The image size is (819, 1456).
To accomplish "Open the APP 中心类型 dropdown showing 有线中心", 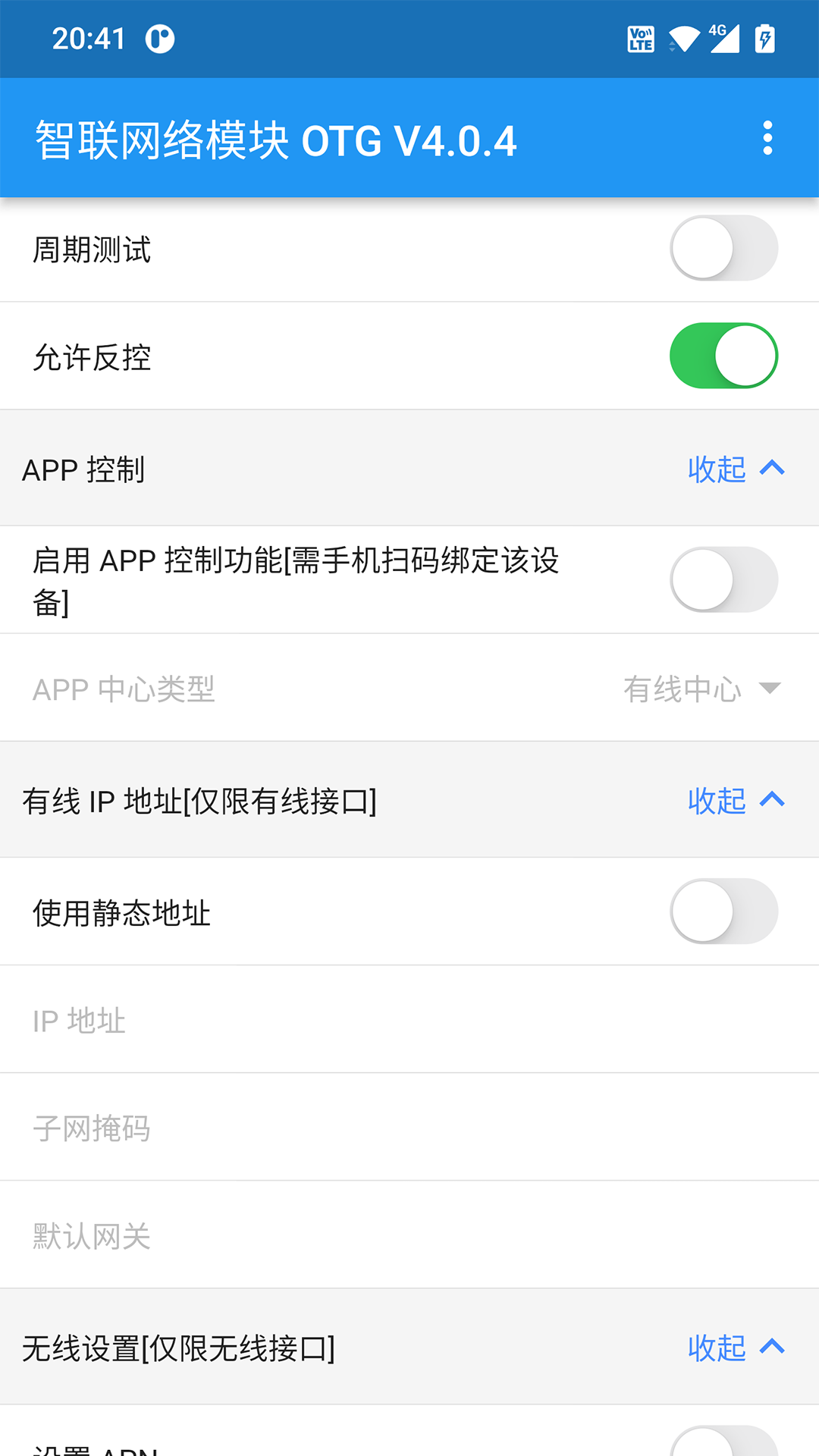I will coord(696,689).
